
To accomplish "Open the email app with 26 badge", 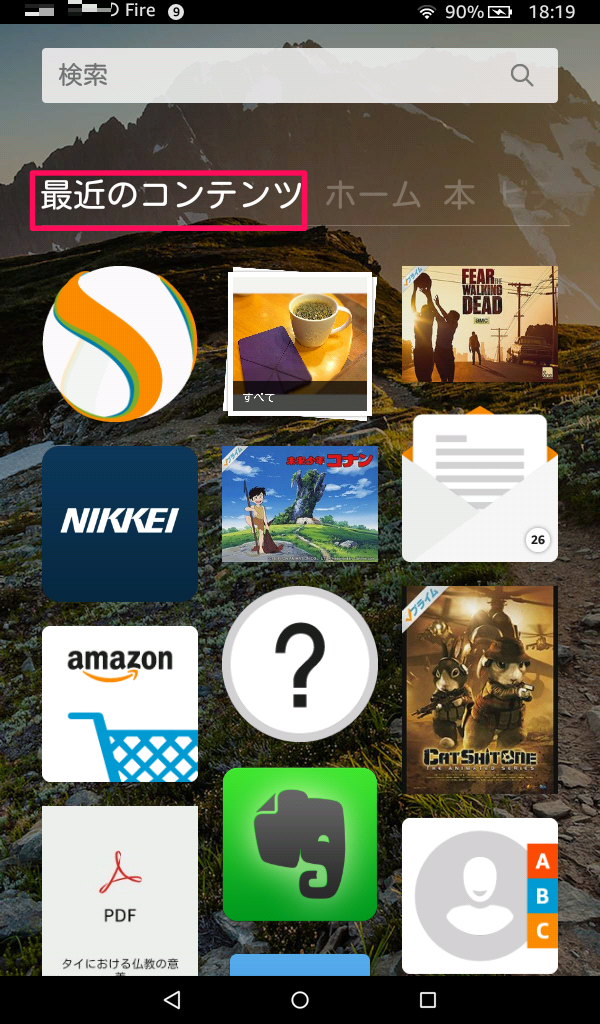I will [480, 487].
